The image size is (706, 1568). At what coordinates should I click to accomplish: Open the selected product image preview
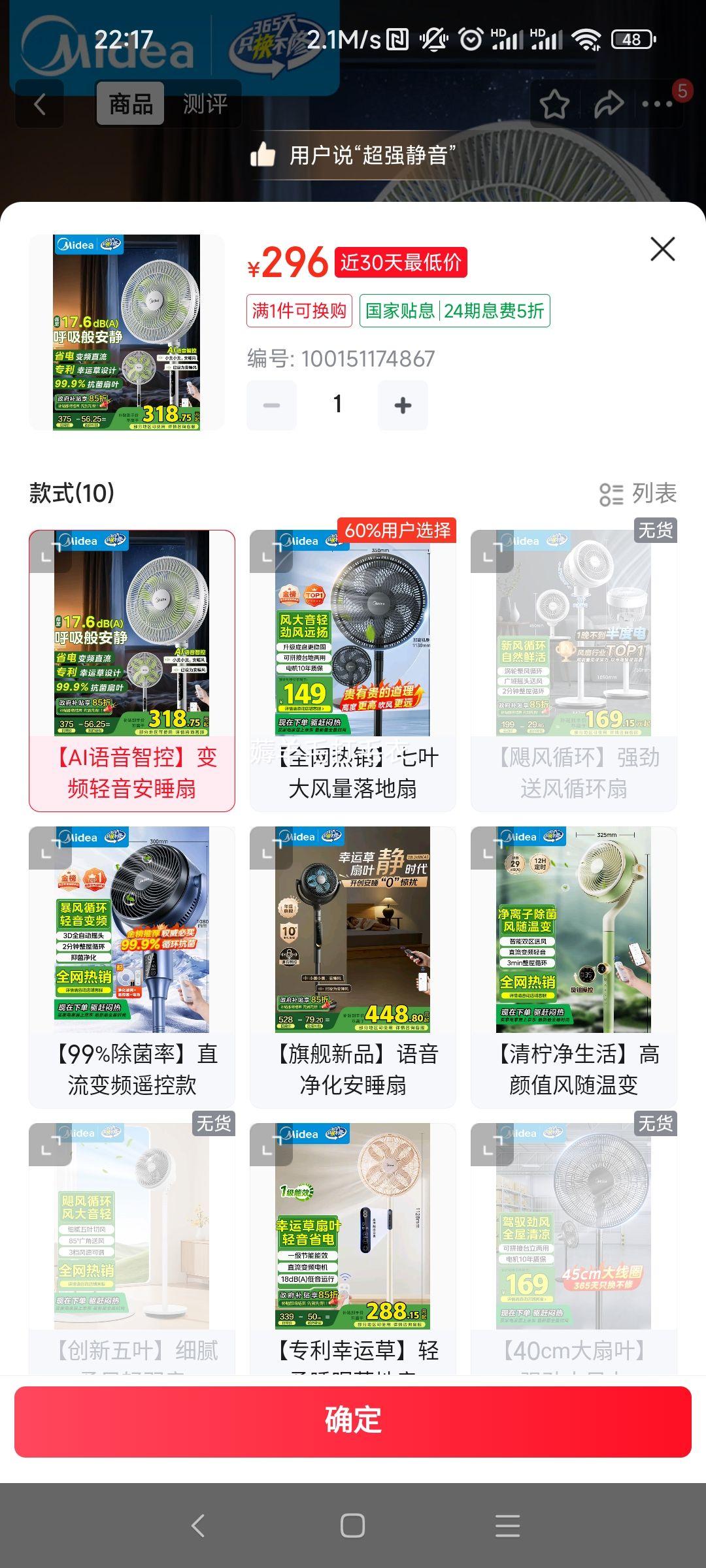[127, 333]
